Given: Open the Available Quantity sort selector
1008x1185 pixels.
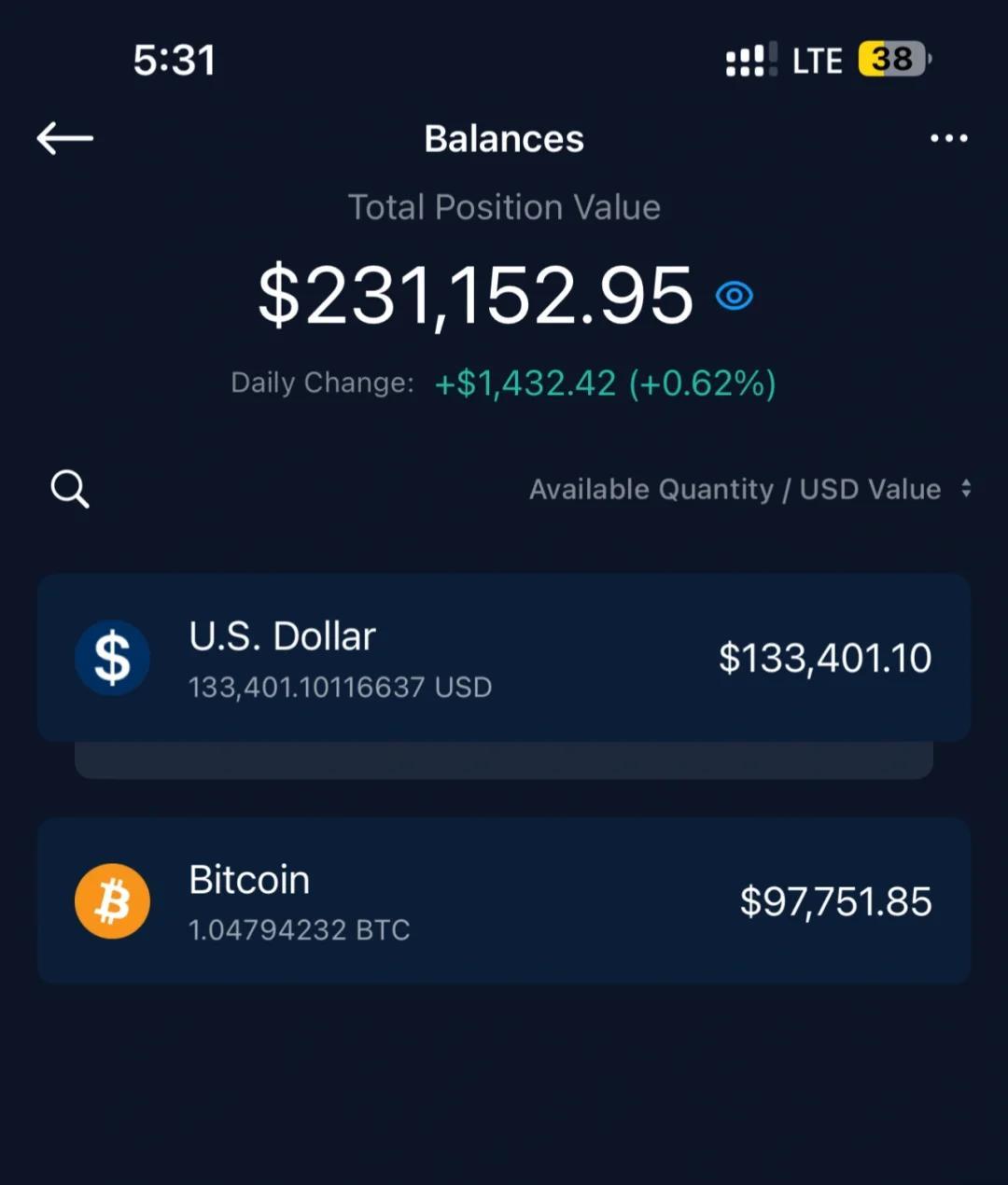Looking at the screenshot, I should click(x=647, y=488).
